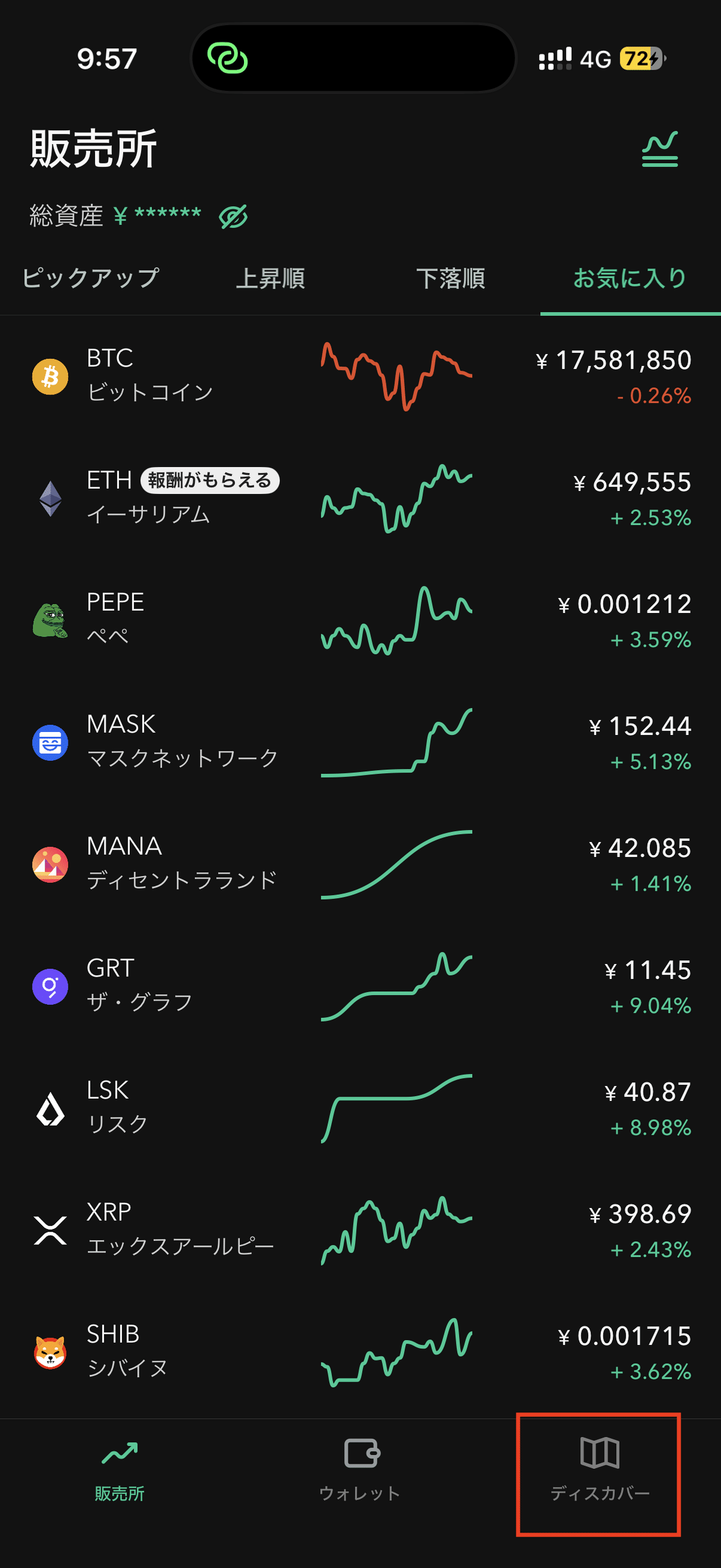Select the Shiba Inu coin icon
This screenshot has width=721, height=1568.
[x=50, y=1352]
